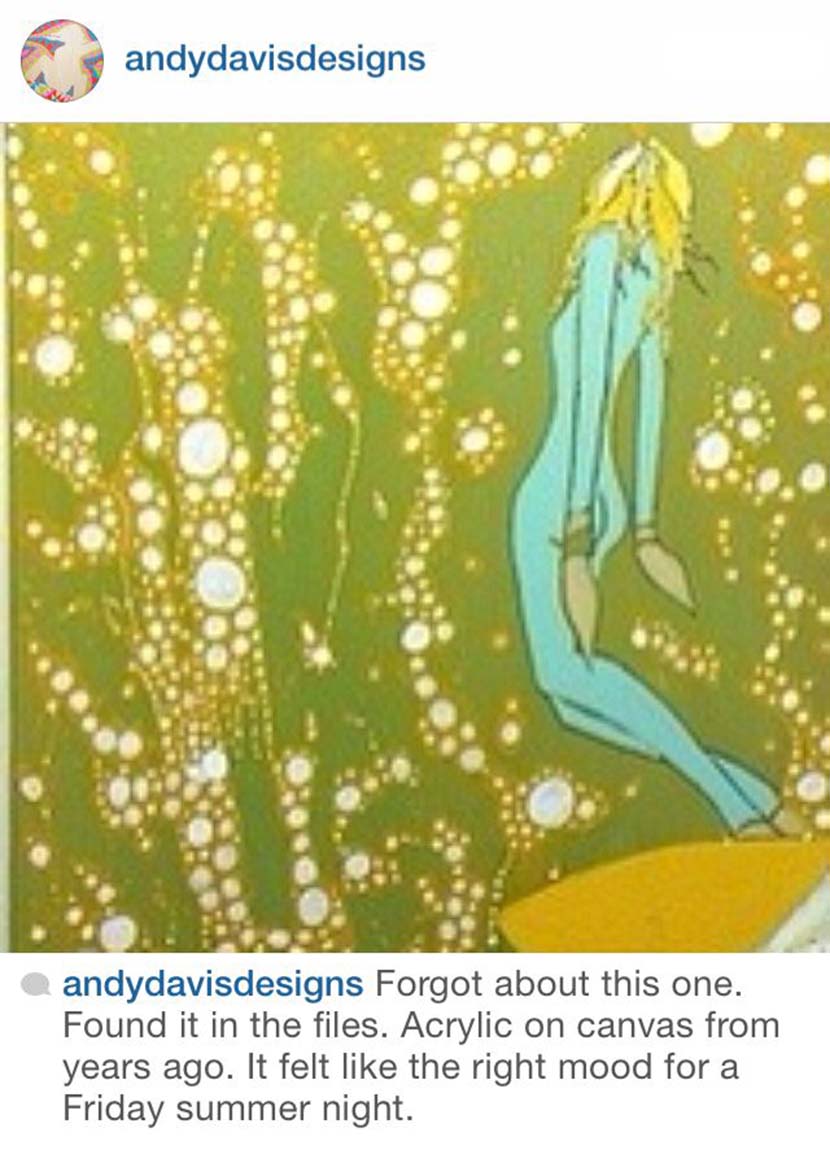This screenshot has width=830, height=1150.
Task: Open andydavisdesigns profile picture
Action: click(x=61, y=60)
